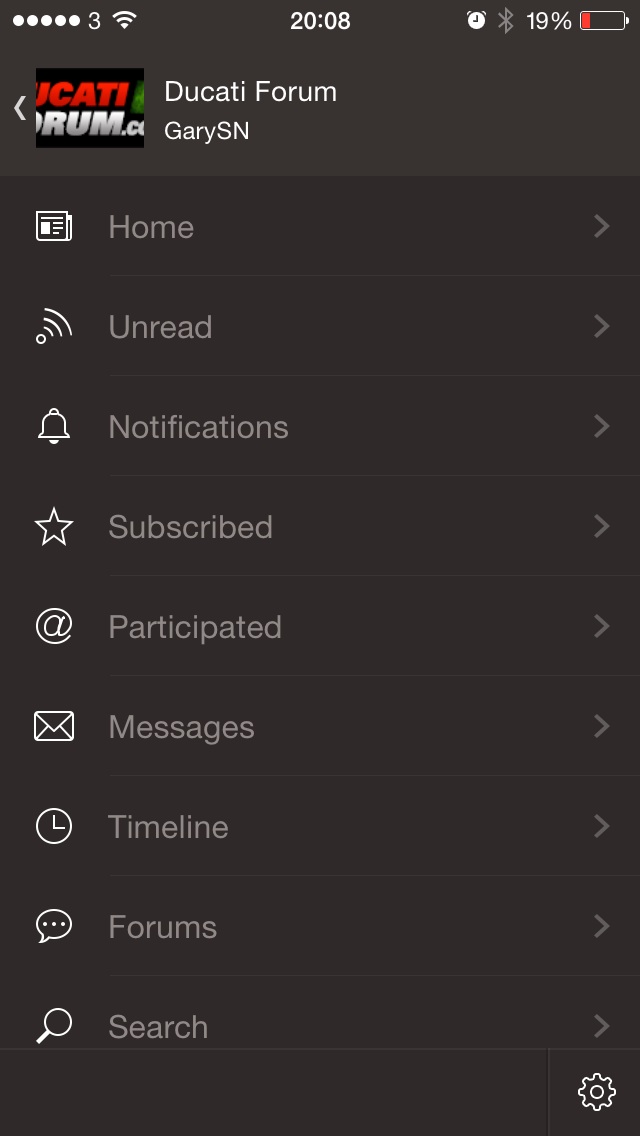The image size is (640, 1136).
Task: Open Participated threads
Action: [320, 627]
